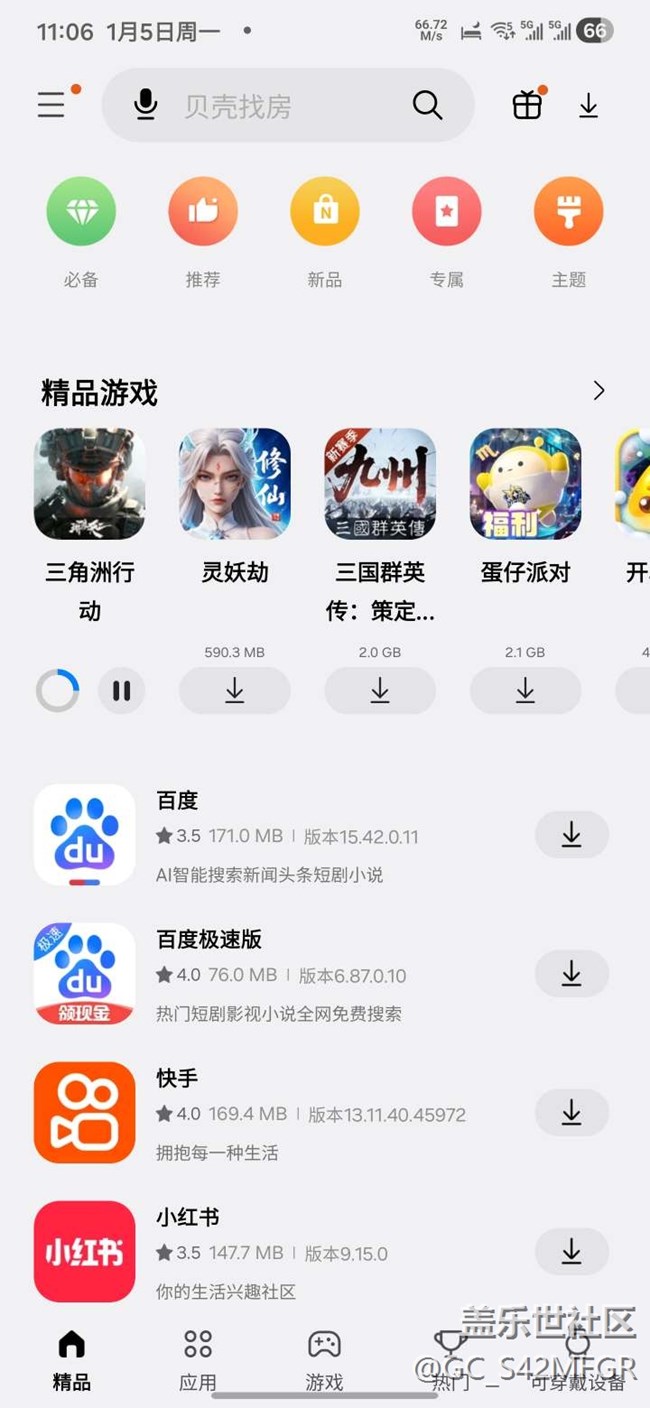Open the 三国群英传 game page

(x=380, y=484)
